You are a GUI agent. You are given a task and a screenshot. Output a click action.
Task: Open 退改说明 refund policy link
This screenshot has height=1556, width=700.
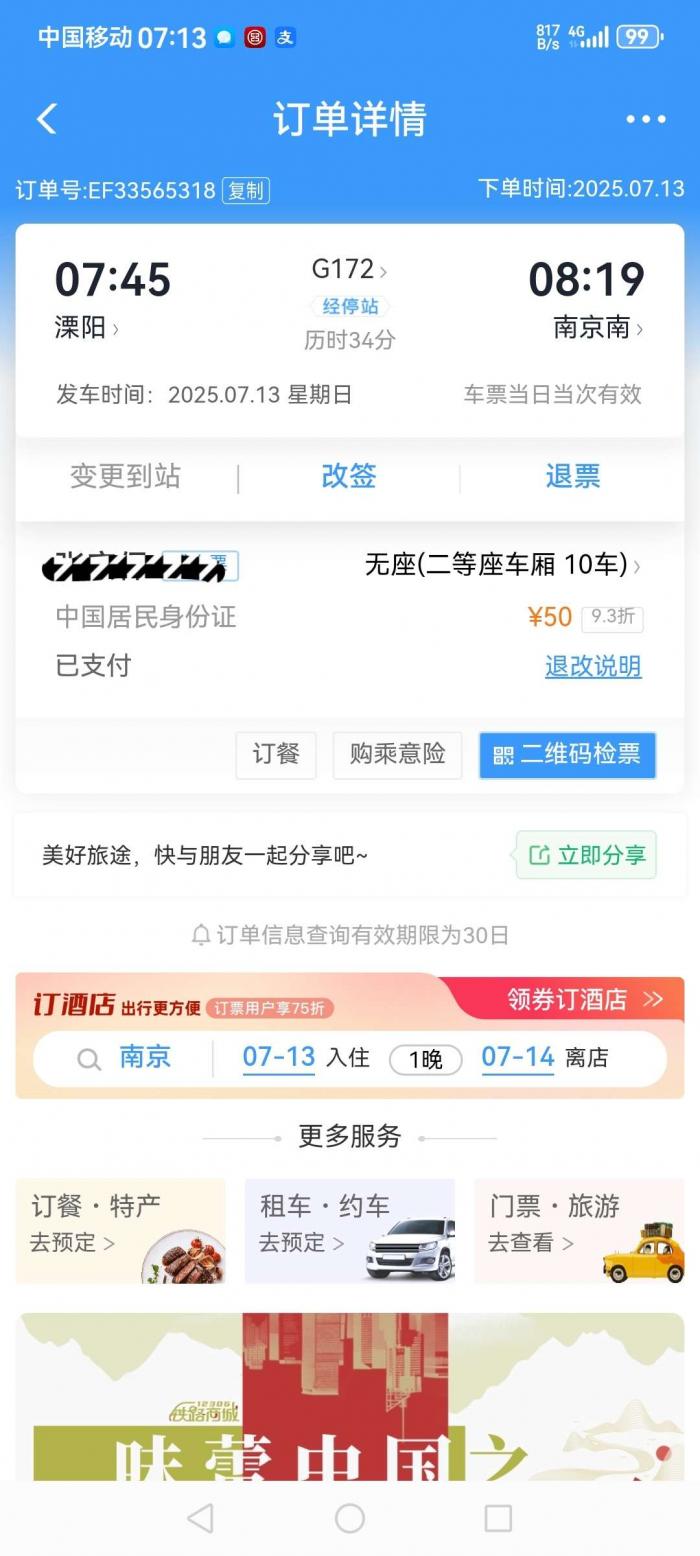(592, 666)
